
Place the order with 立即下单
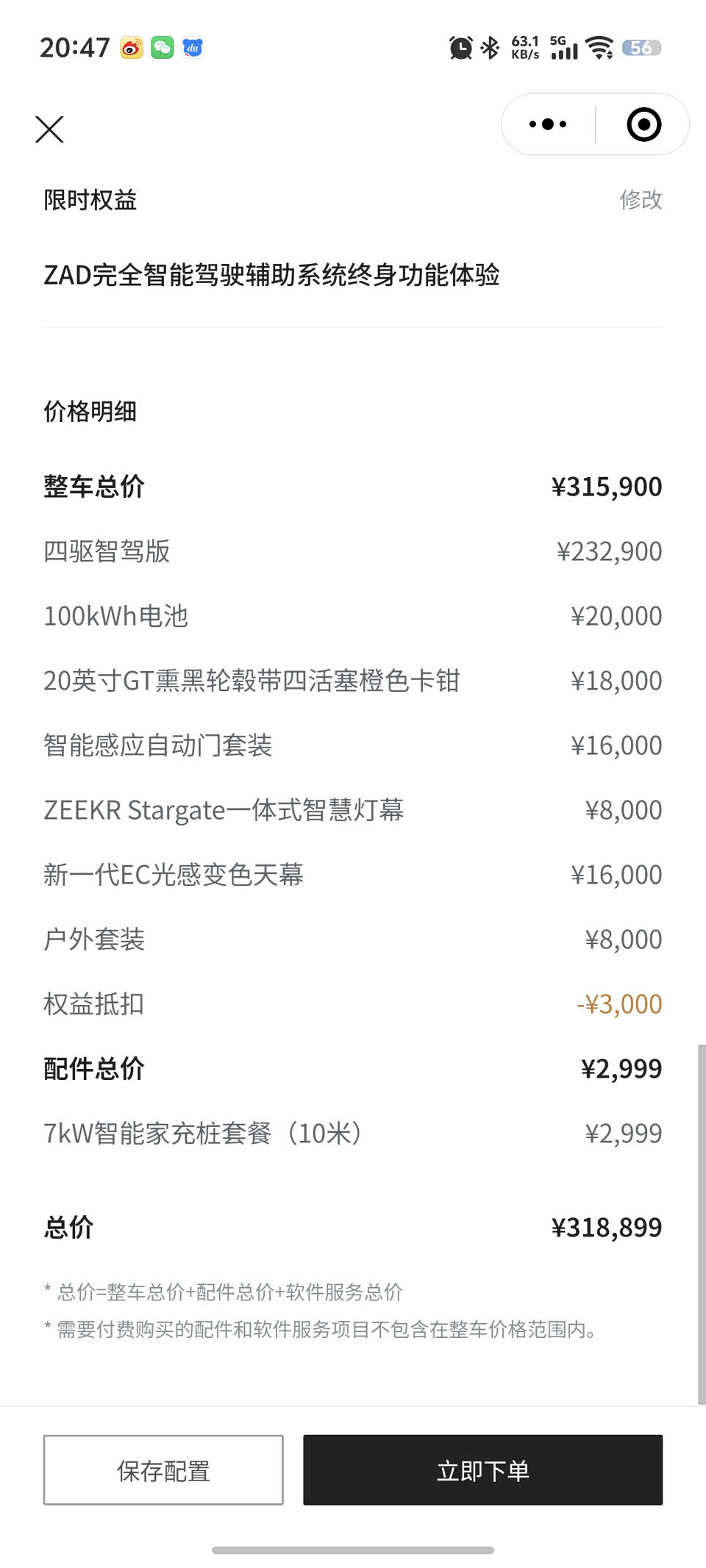[x=482, y=1470]
